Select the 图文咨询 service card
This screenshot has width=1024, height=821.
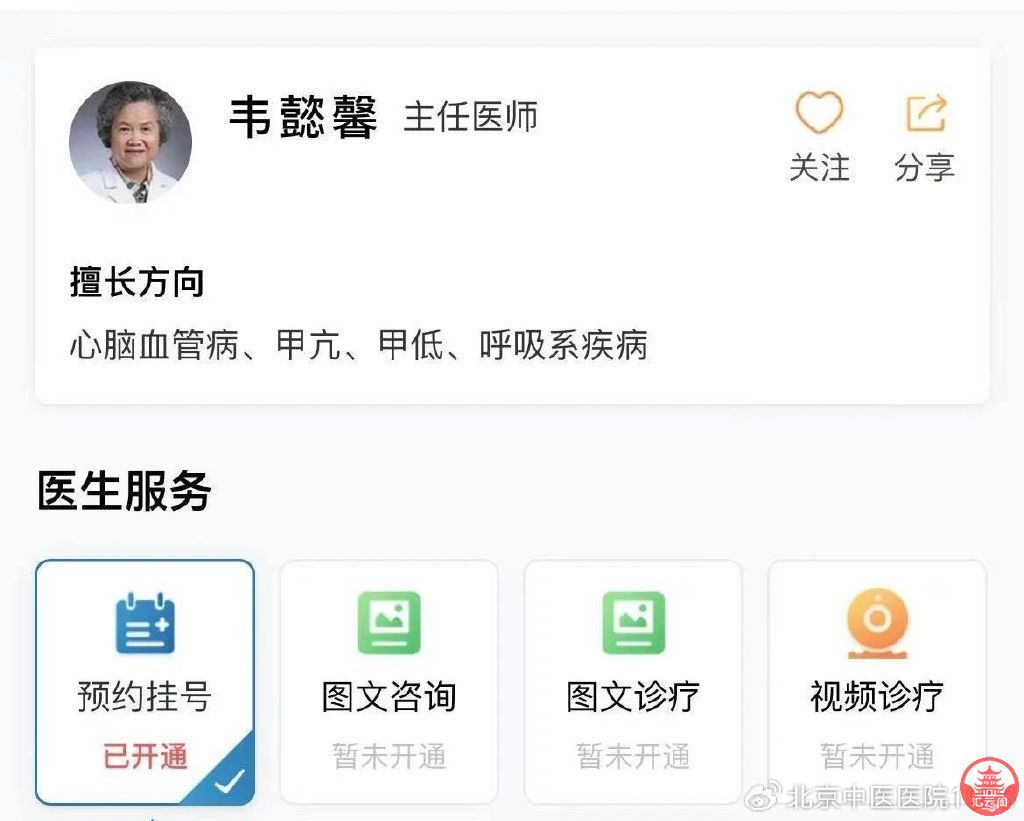[x=388, y=682]
